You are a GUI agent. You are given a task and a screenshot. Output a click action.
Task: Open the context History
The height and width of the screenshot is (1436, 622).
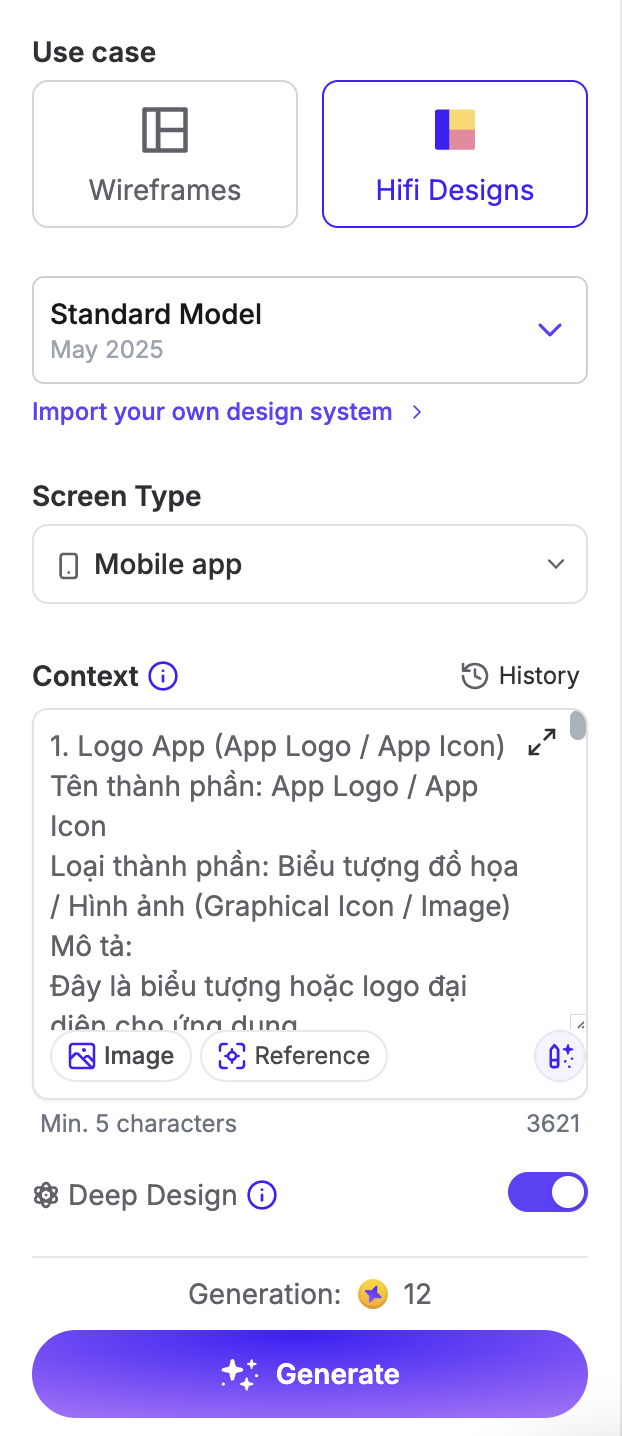click(520, 676)
